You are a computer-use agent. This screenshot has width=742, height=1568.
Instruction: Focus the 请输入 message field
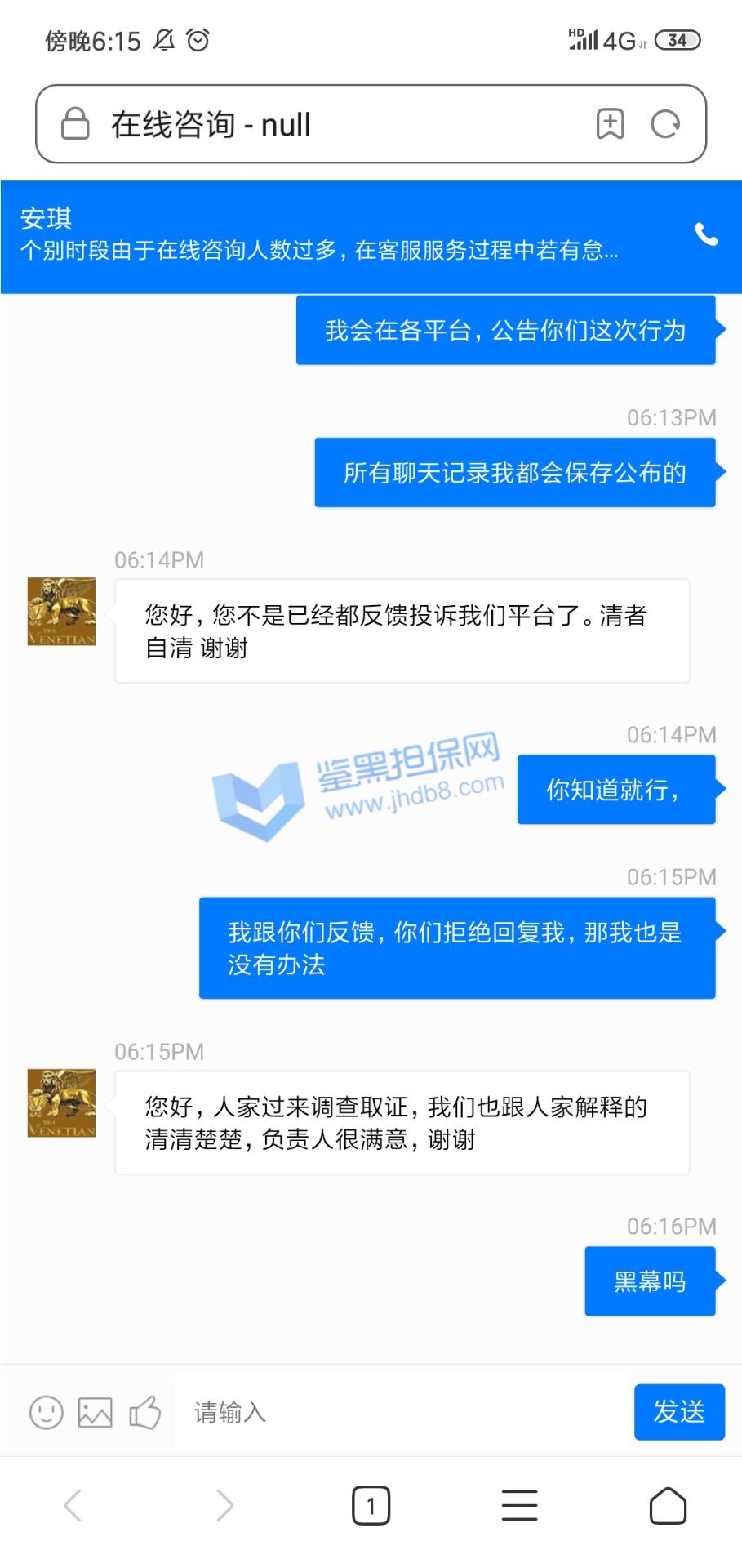(x=400, y=1412)
